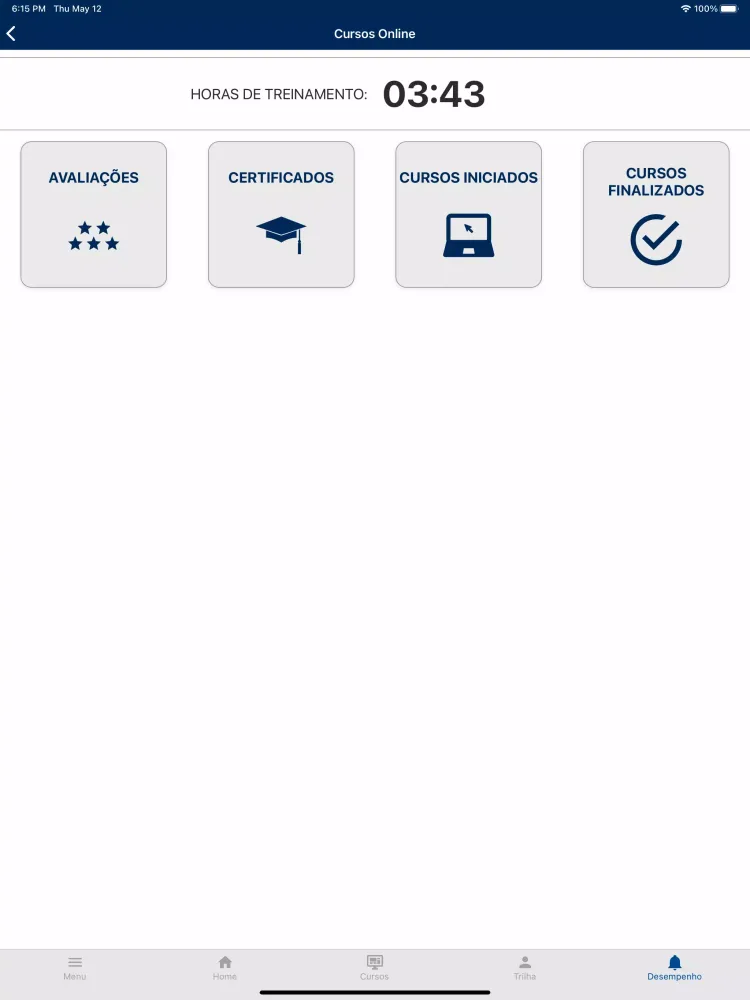Viewport: 750px width, 1000px height.
Task: Open the Avaliações card
Action: click(94, 215)
